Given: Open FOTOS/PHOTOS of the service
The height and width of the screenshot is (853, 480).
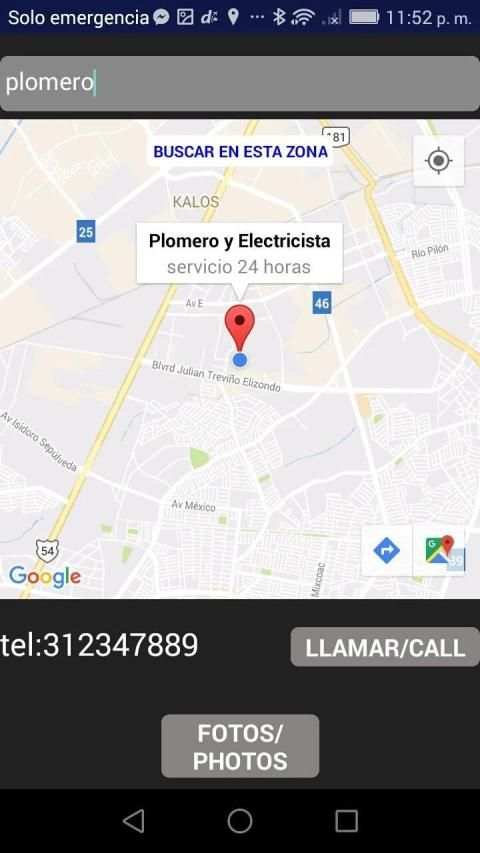Looking at the screenshot, I should (240, 746).
